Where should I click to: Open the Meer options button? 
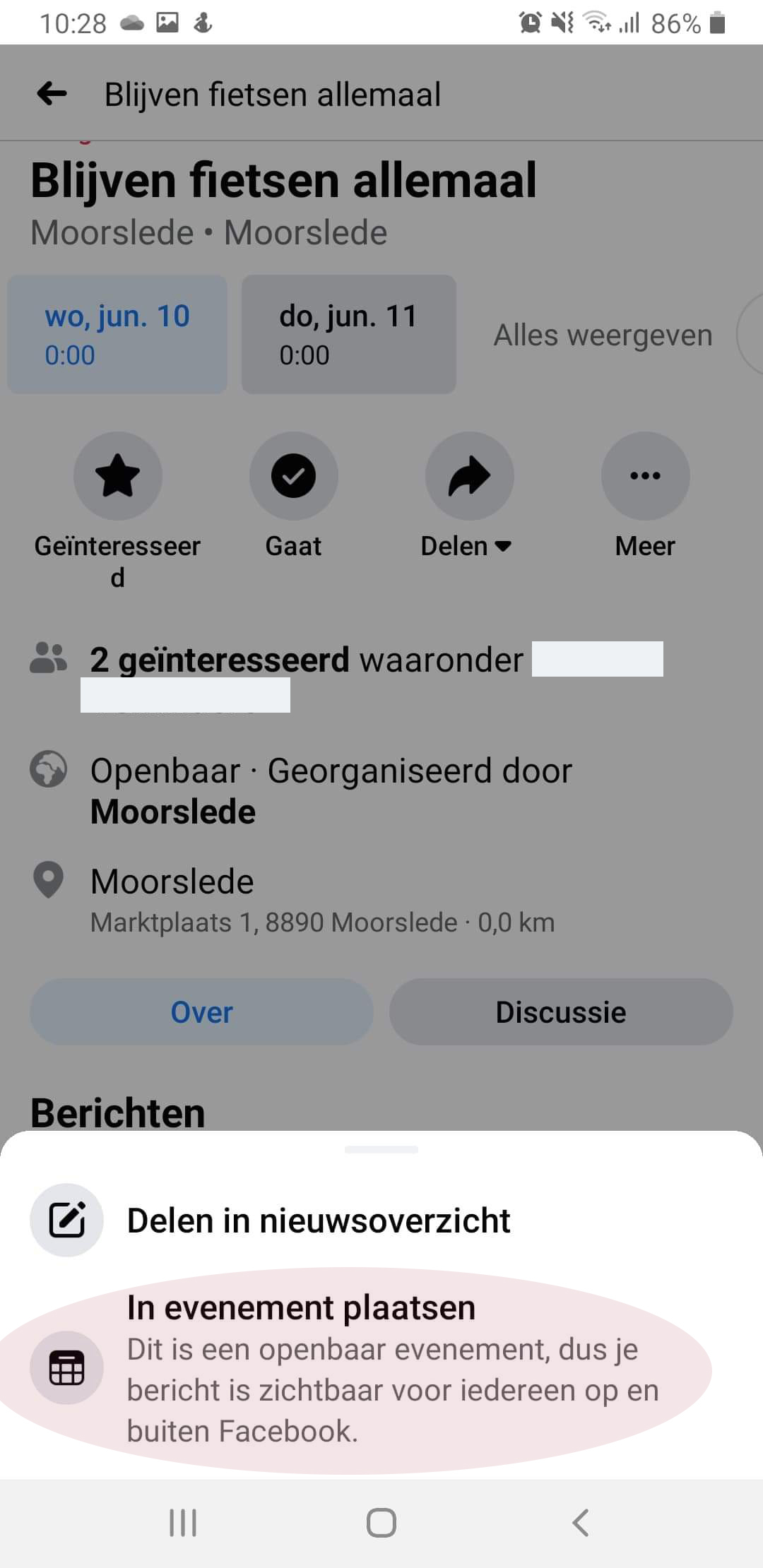tap(645, 476)
